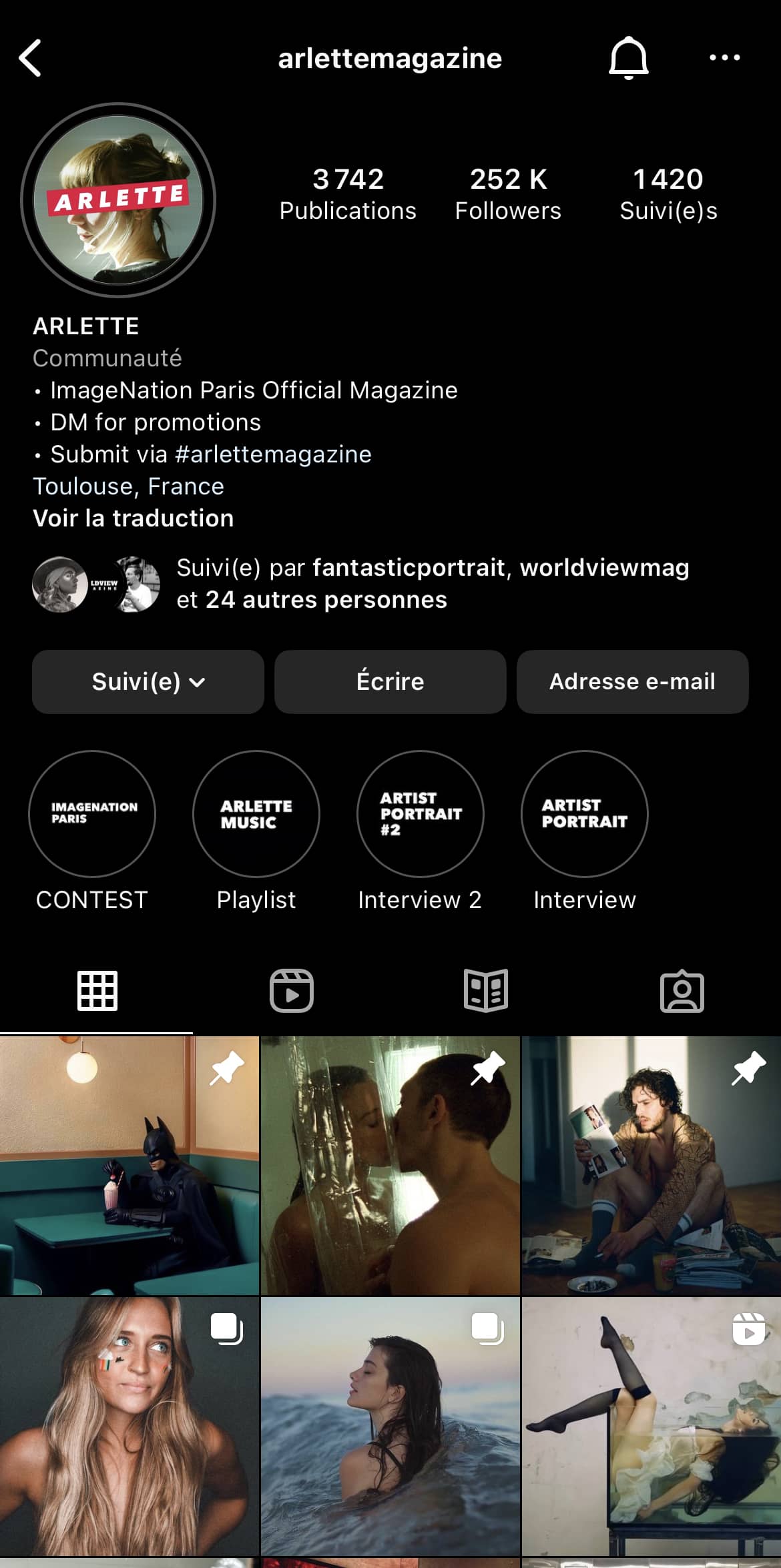
Task: Switch to the Reels tab
Action: pos(292,991)
